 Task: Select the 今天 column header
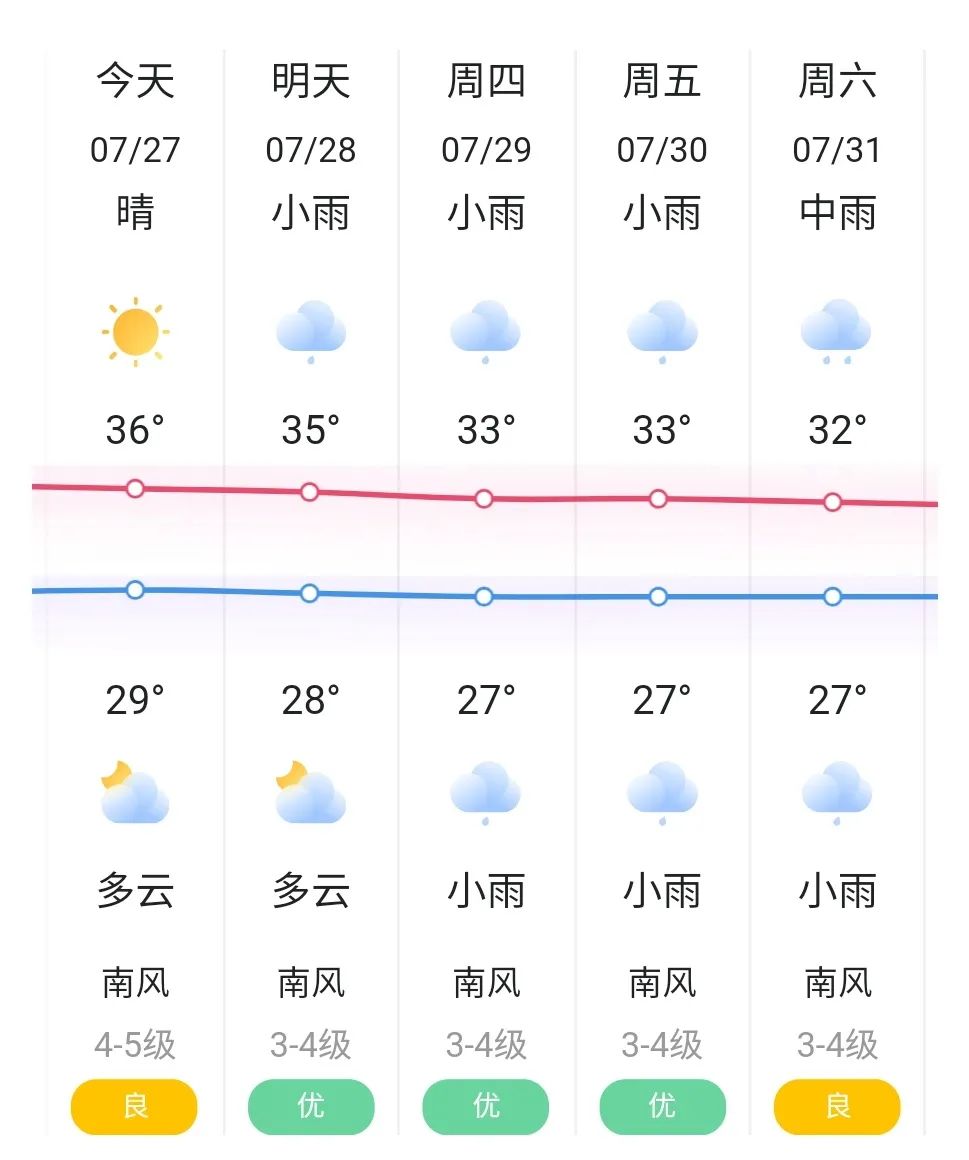click(x=135, y=82)
